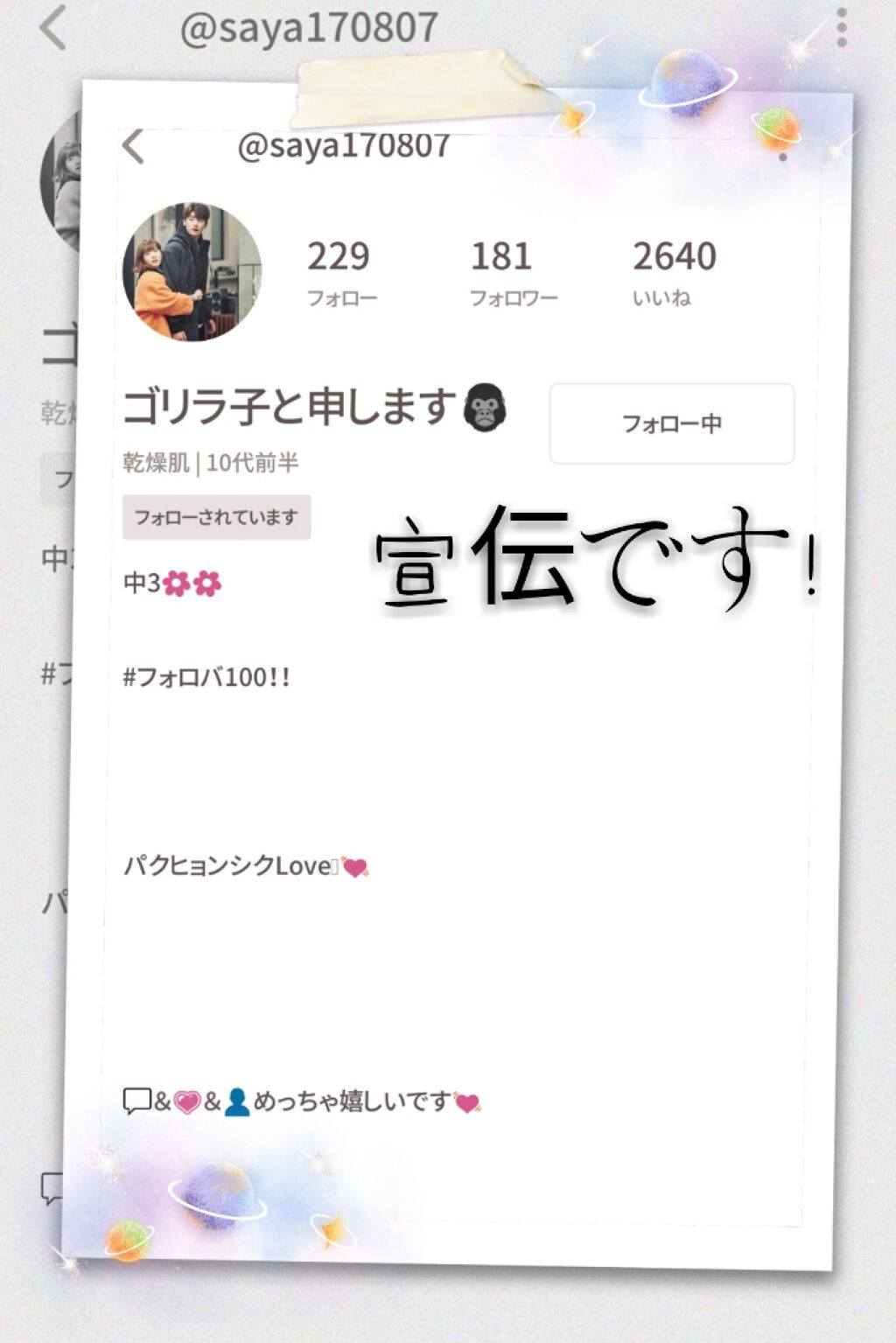The width and height of the screenshot is (896, 1343).
Task: Open the #フォロバ100!! hashtag
Action: [x=207, y=675]
